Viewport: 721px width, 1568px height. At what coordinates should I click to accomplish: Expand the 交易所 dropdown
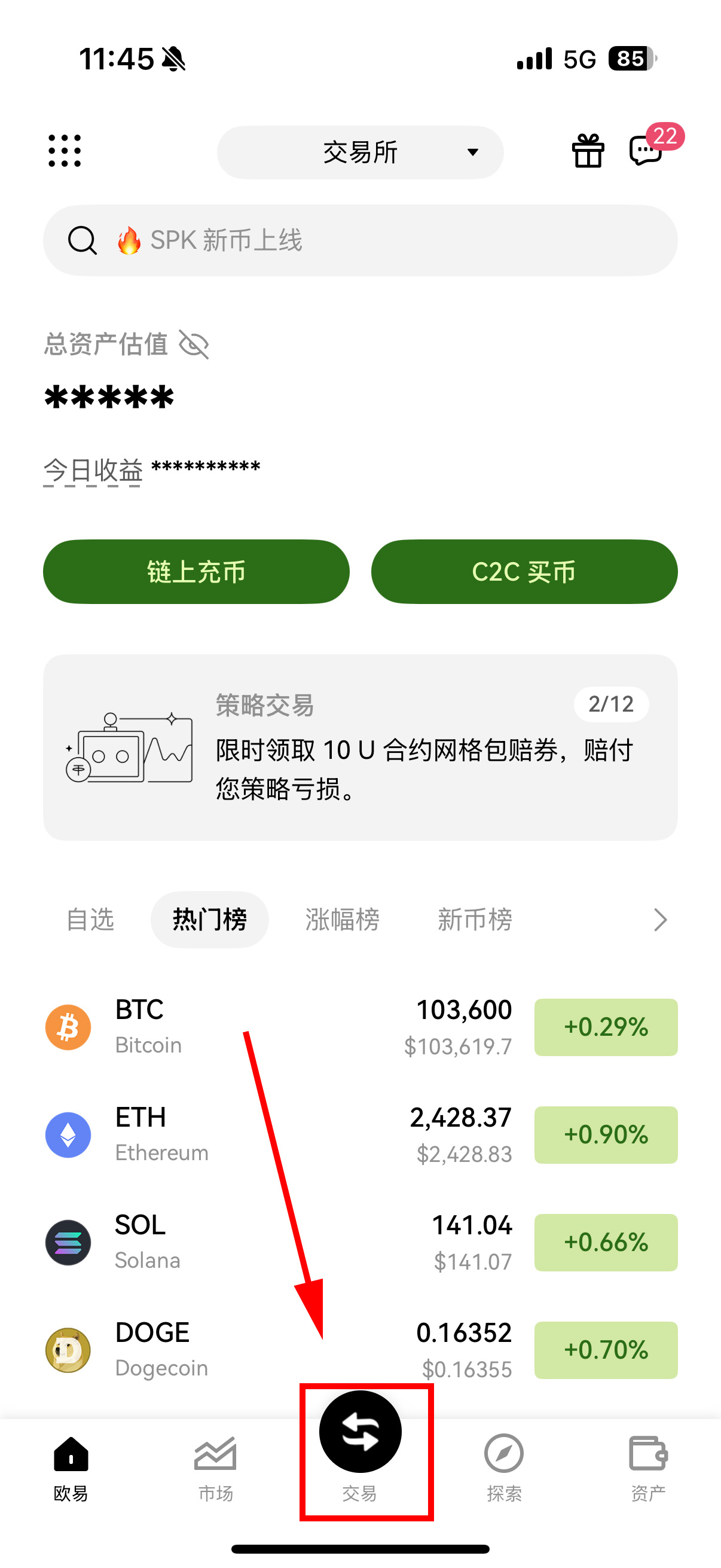[x=360, y=152]
